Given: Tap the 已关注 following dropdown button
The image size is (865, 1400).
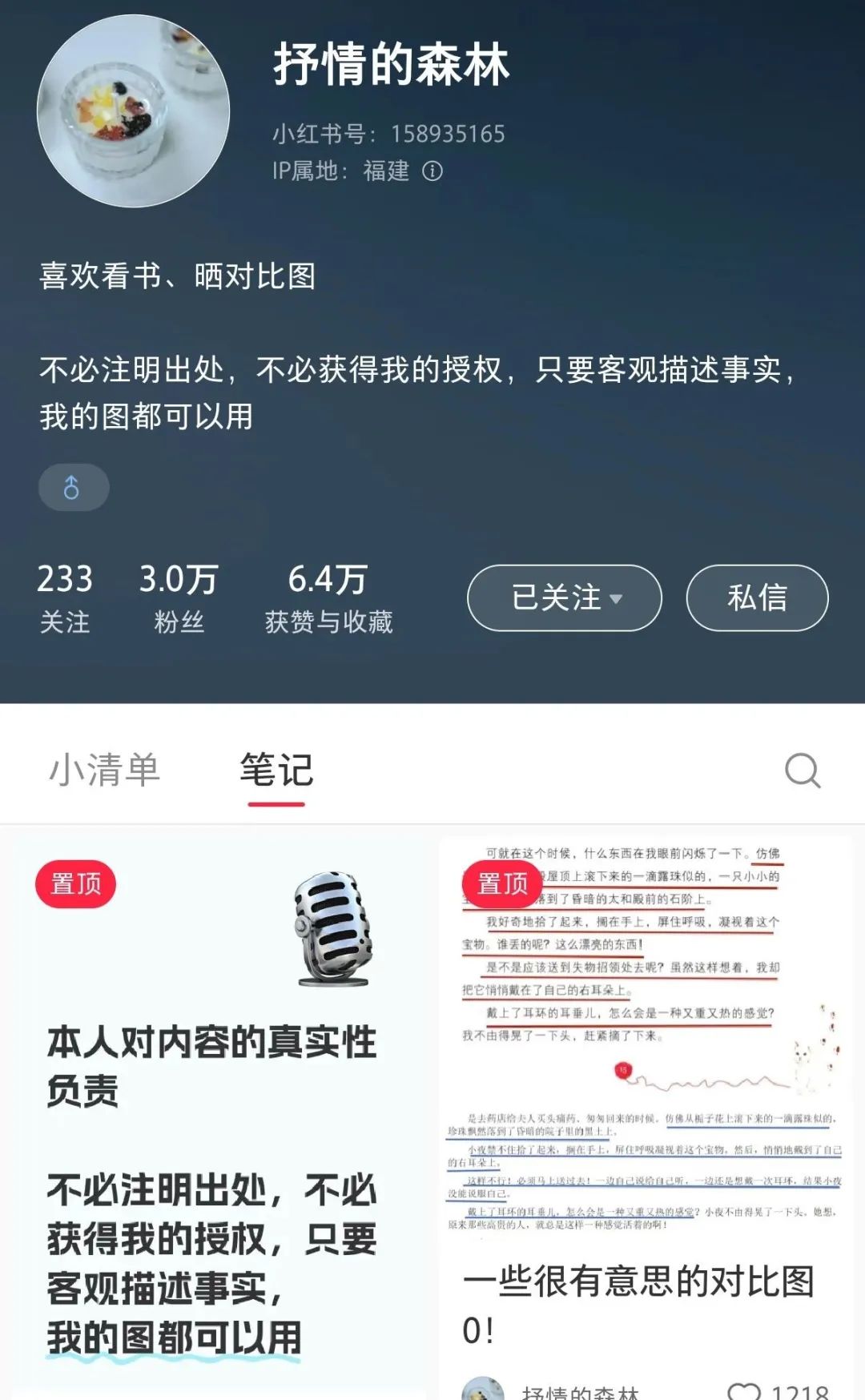Looking at the screenshot, I should tap(565, 597).
